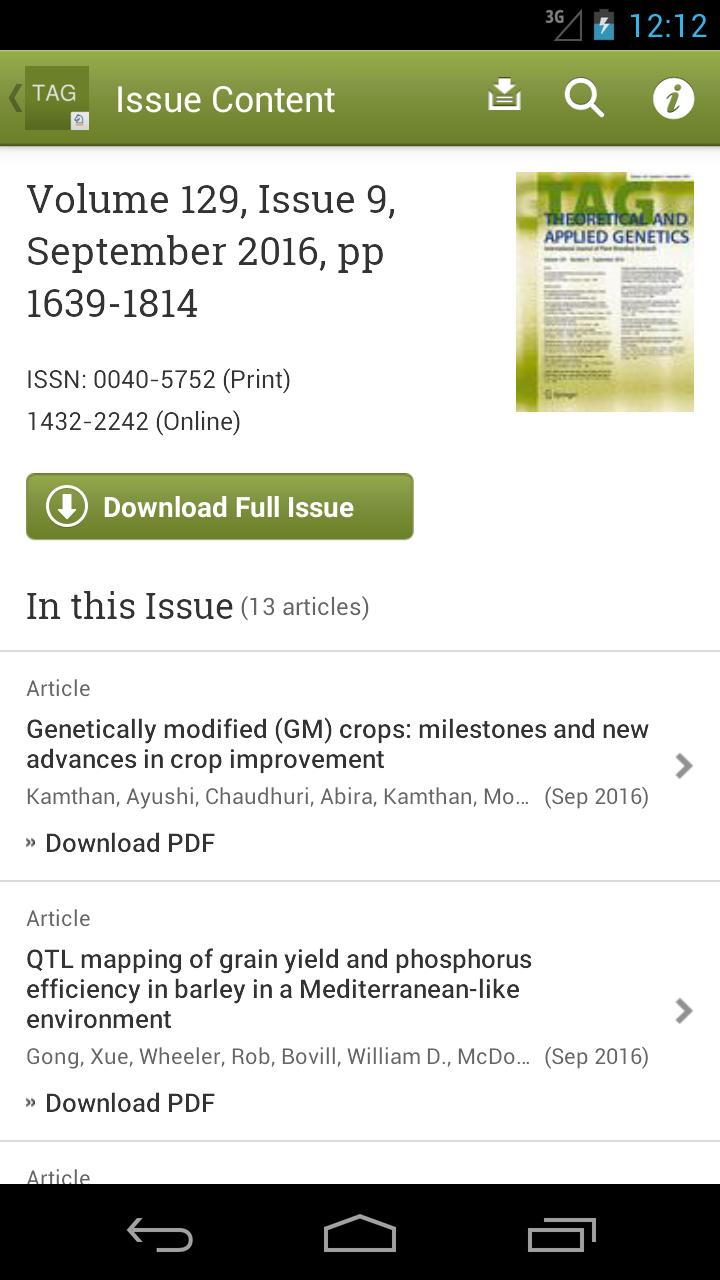This screenshot has height=1280, width=720.
Task: Go to the home screen
Action: [x=360, y=1234]
